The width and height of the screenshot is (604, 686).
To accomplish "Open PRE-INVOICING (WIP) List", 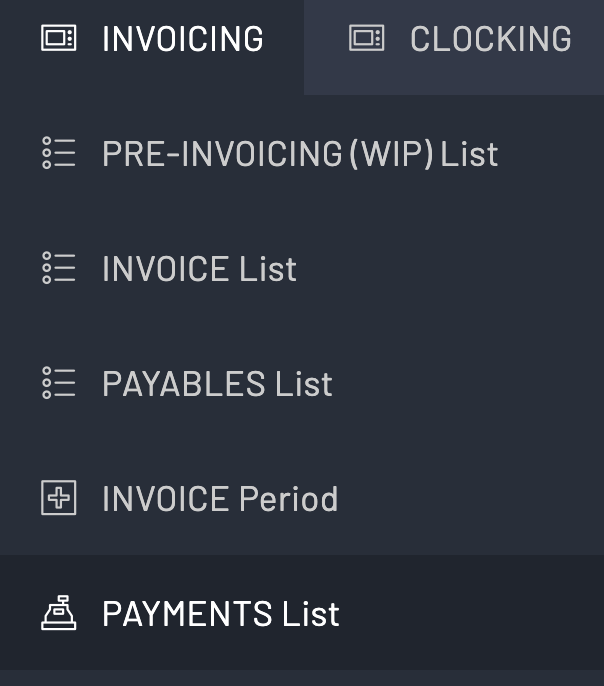I will point(299,154).
